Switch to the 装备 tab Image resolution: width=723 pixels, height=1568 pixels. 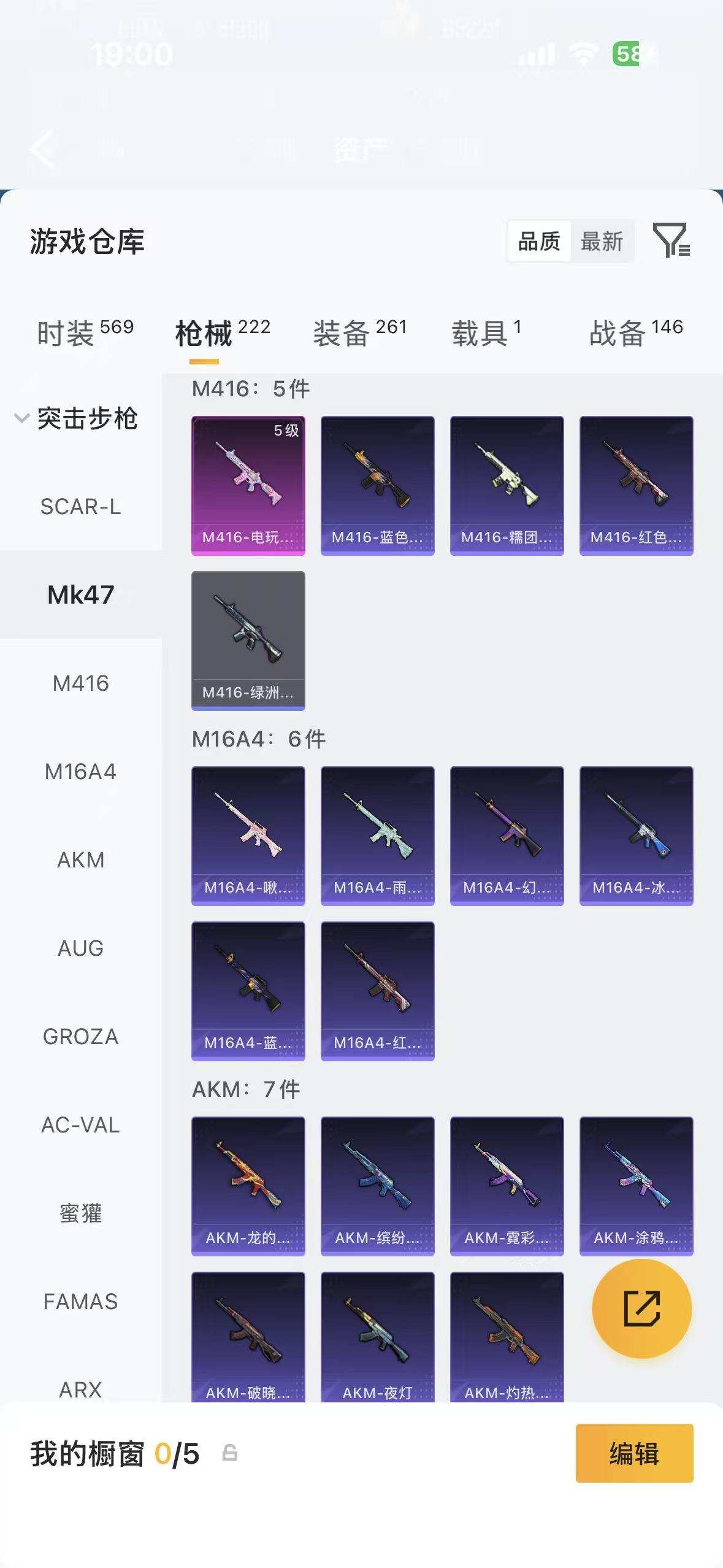(360, 333)
